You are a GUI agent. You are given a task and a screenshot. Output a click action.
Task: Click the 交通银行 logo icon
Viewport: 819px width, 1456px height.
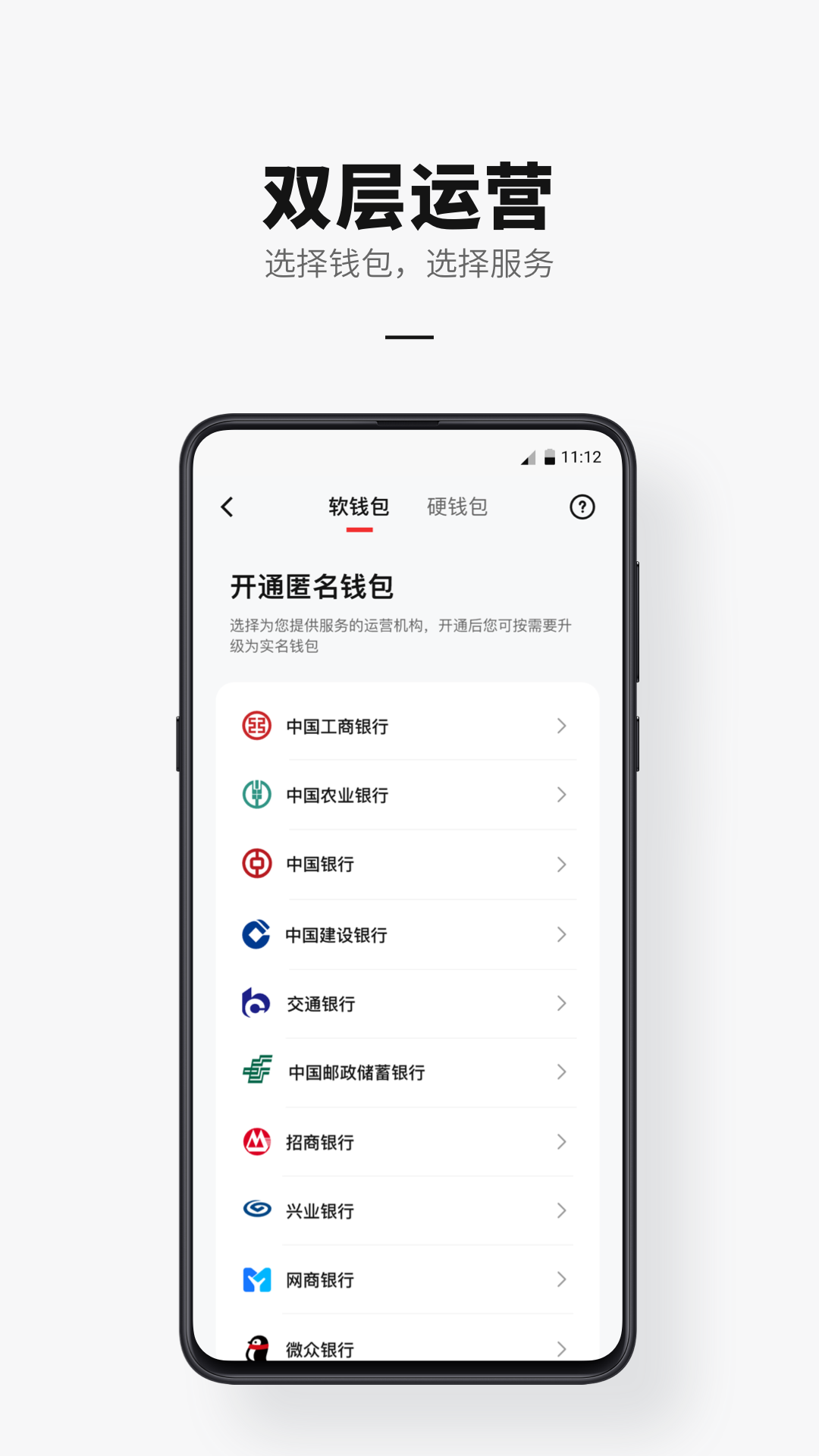(256, 1003)
